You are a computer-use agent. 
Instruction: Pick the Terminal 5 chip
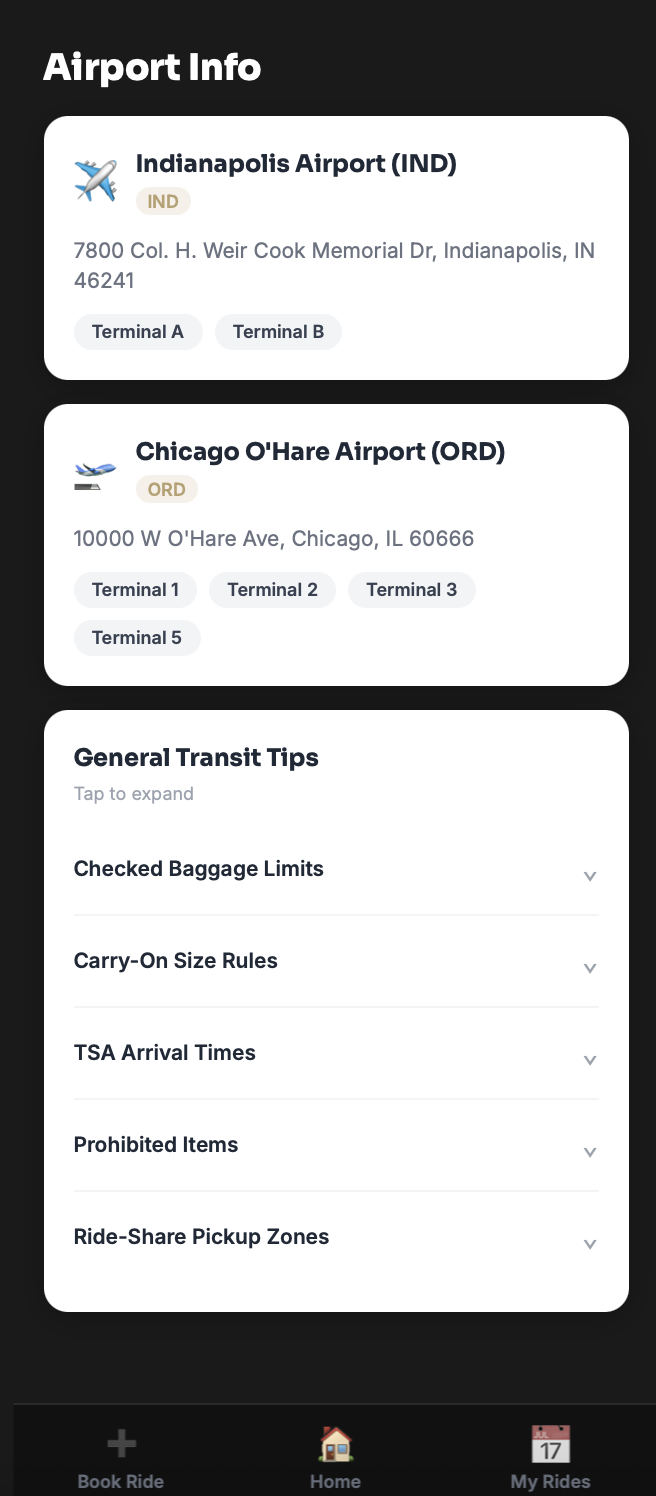[x=137, y=638]
